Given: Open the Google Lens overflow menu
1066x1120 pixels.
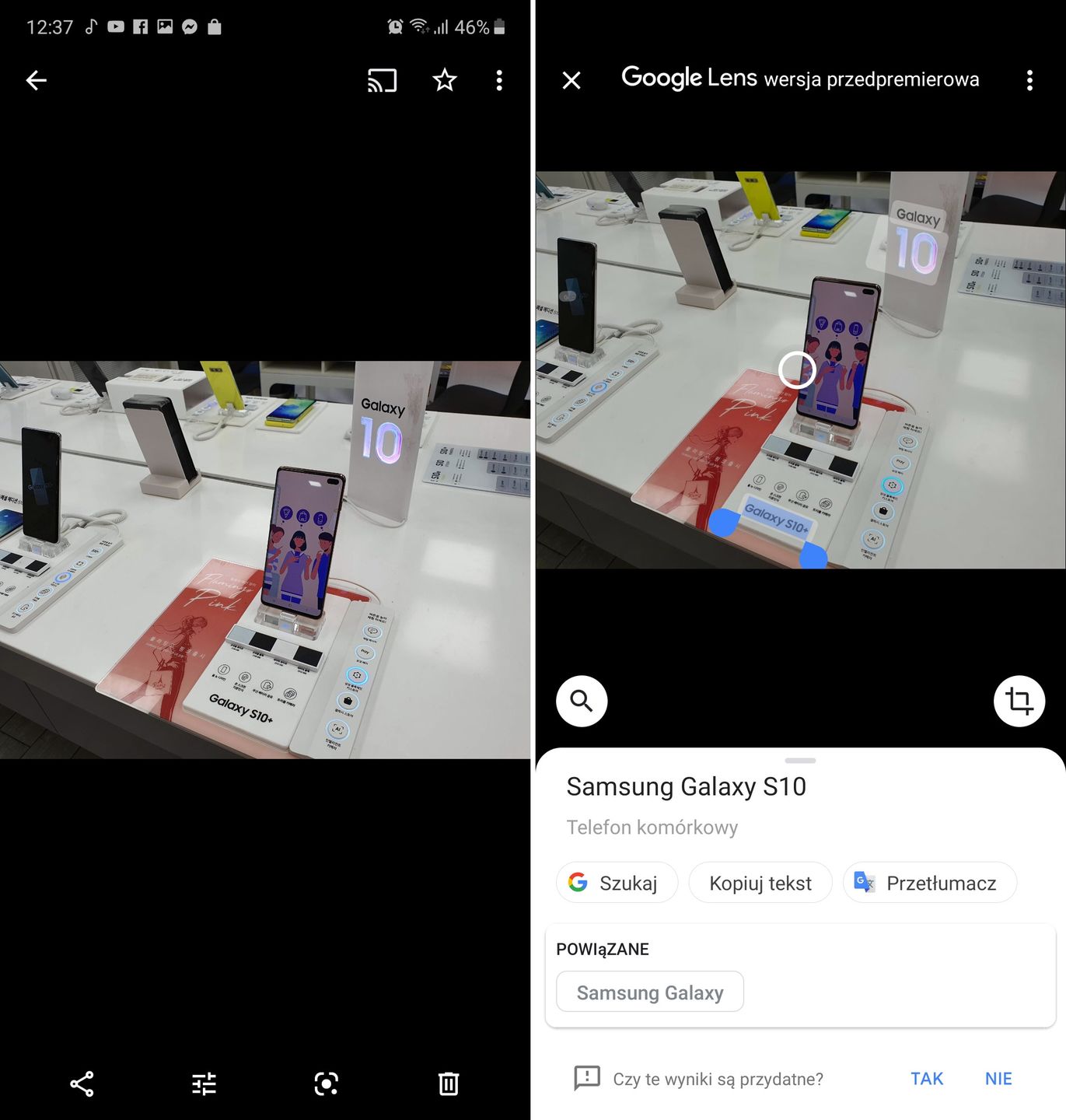Looking at the screenshot, I should pos(1029,79).
